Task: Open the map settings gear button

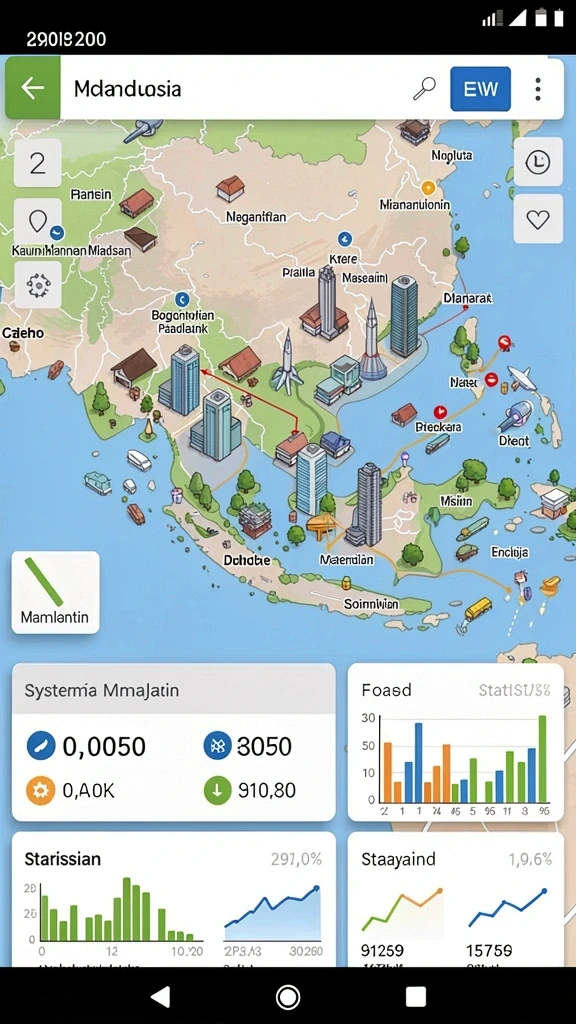Action: click(38, 285)
